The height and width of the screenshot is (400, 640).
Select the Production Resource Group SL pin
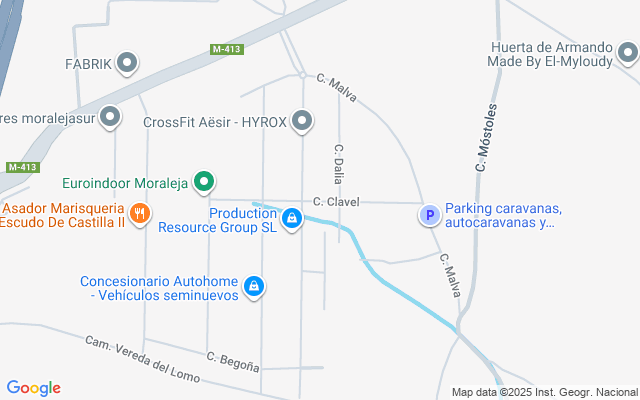292,218
